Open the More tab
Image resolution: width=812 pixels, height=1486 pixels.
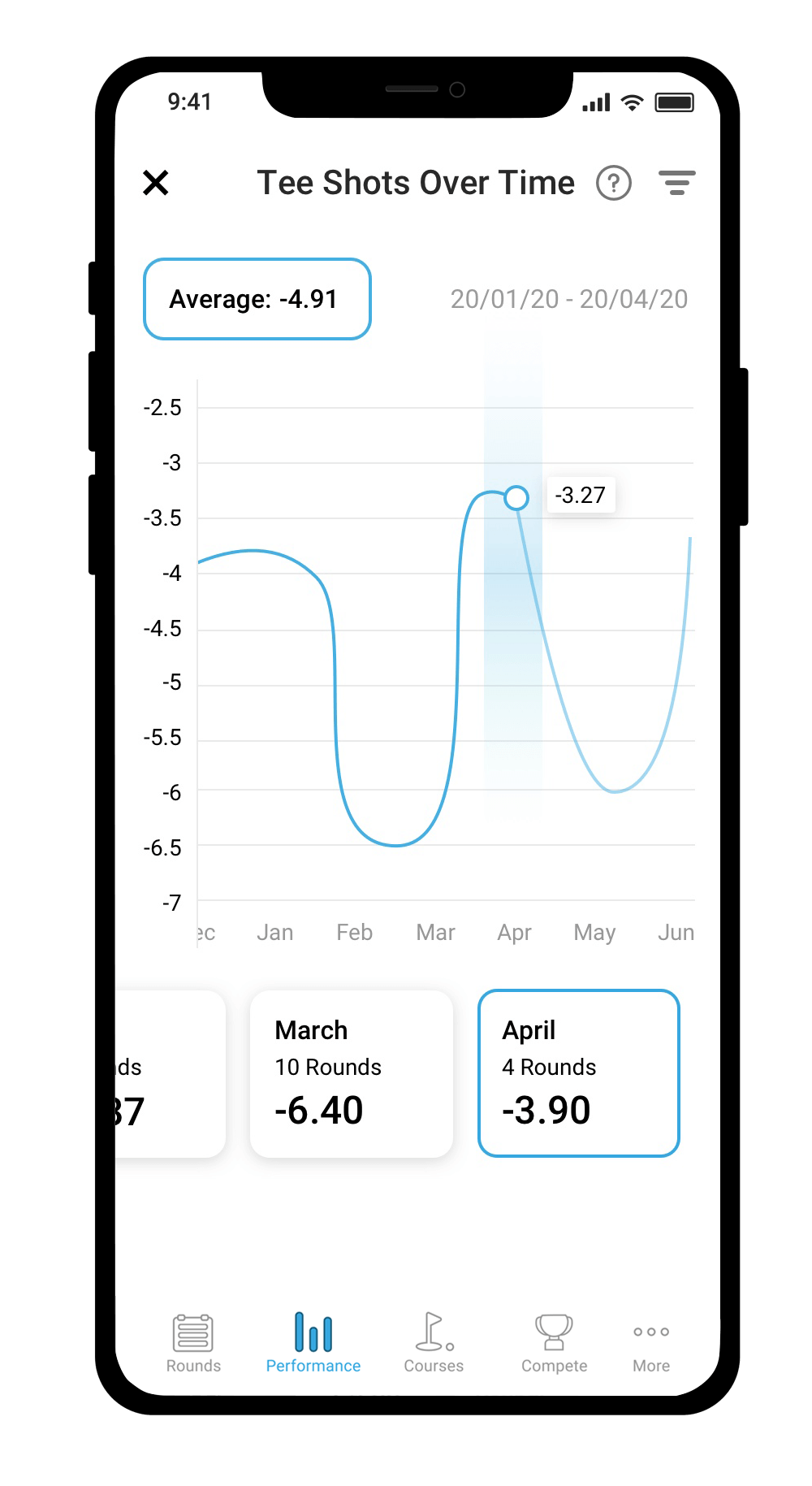coord(651,1344)
